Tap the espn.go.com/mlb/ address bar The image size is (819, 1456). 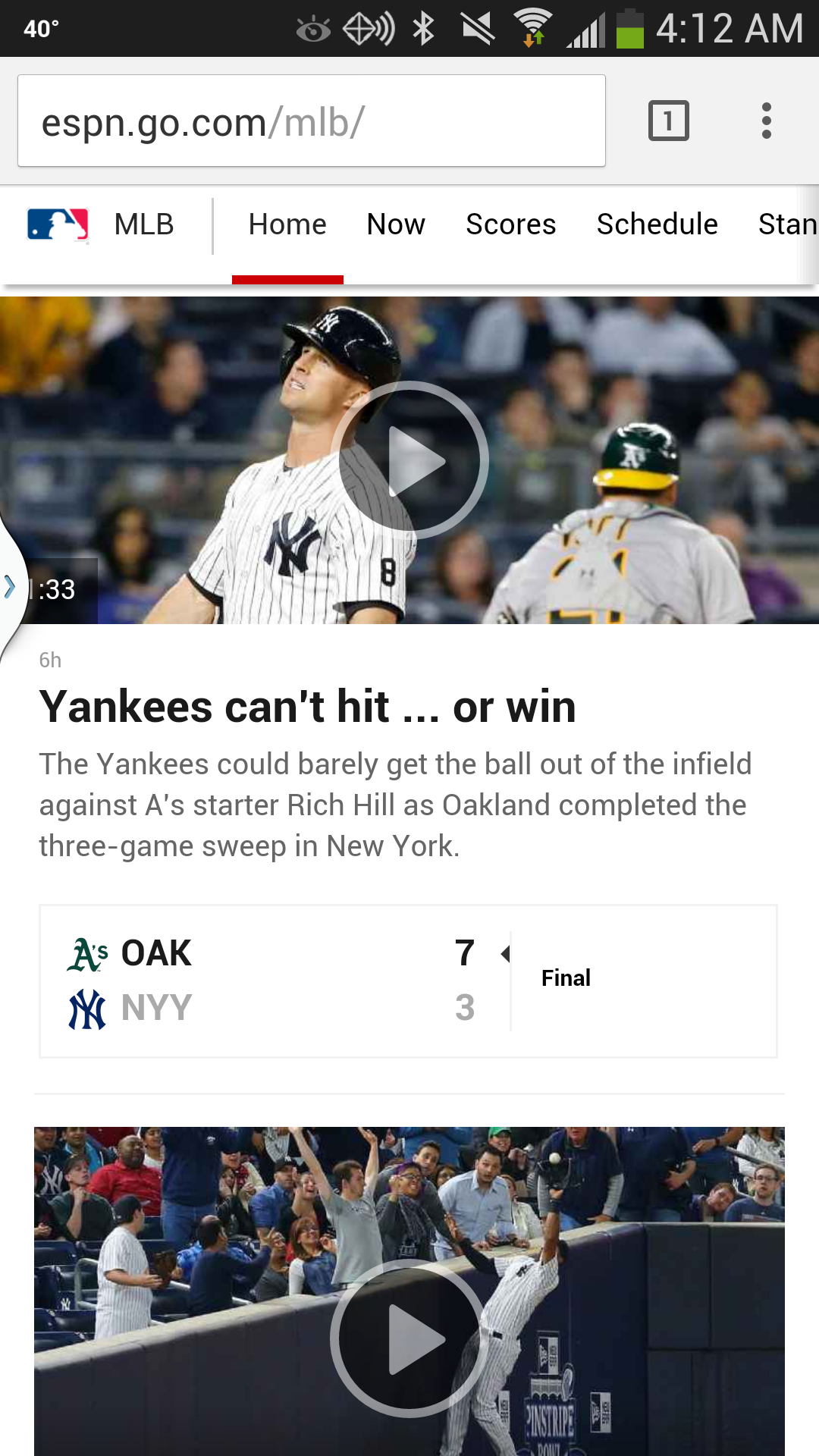coord(312,121)
